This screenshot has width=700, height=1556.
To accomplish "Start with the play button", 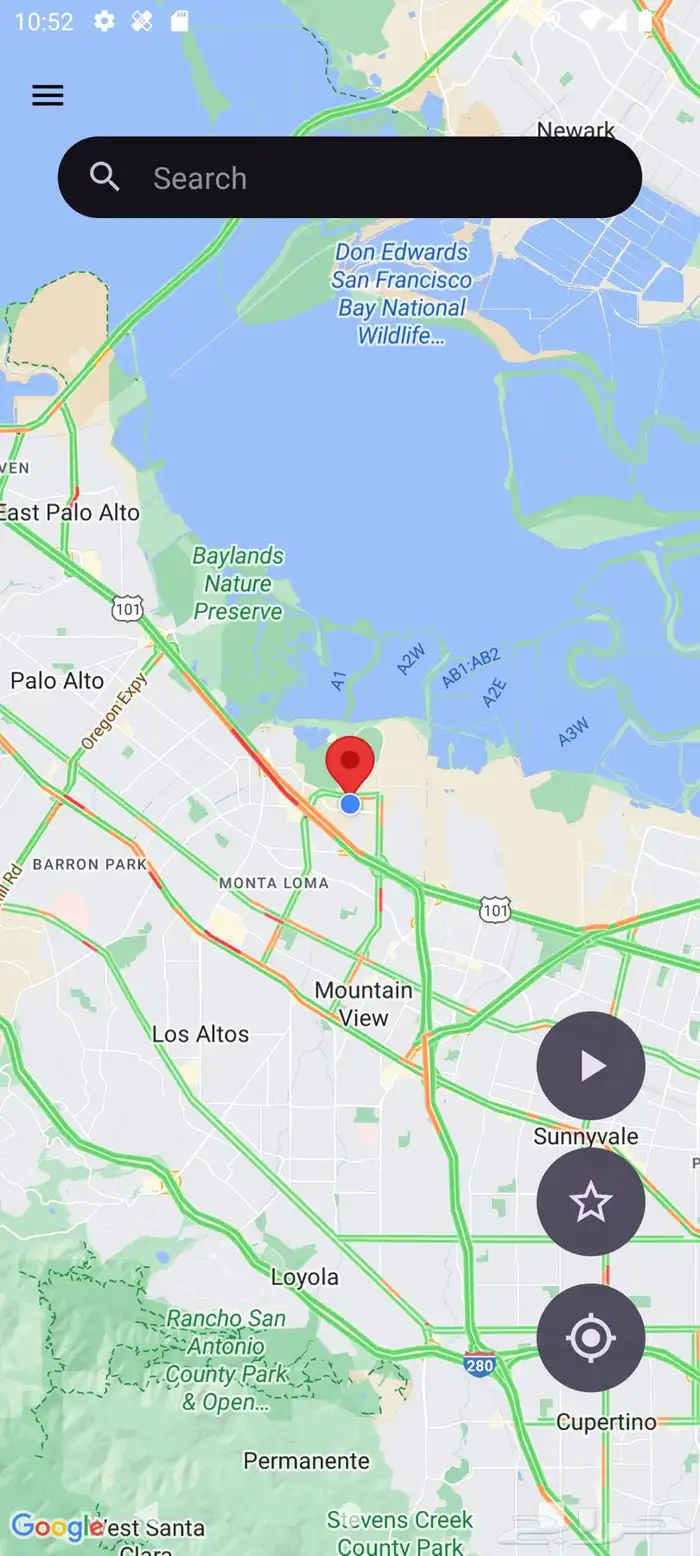I will [x=591, y=1066].
